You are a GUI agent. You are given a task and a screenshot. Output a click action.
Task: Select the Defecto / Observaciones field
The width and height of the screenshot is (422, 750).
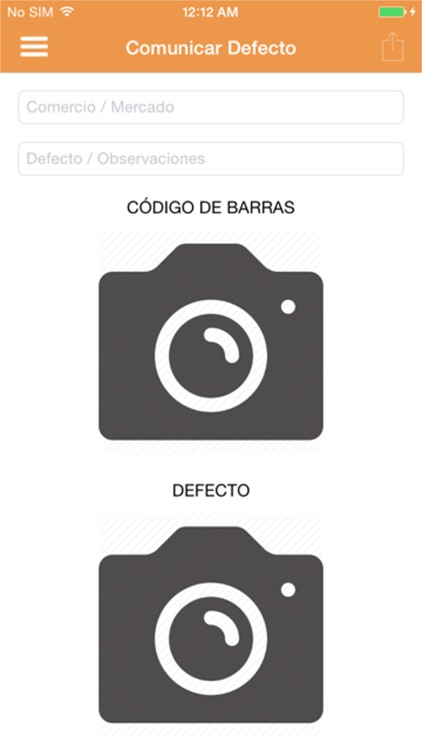[211, 159]
